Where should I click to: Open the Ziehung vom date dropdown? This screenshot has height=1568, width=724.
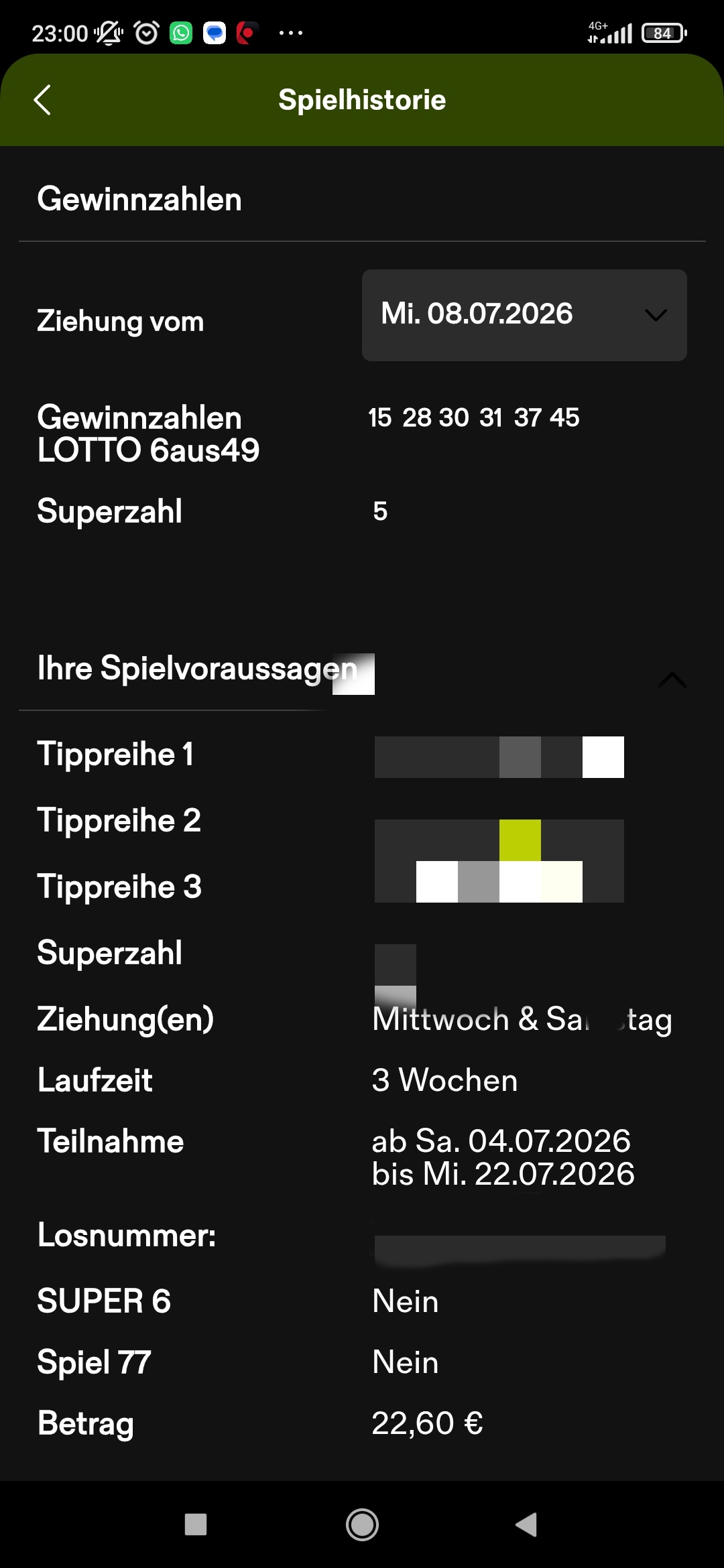pos(524,315)
